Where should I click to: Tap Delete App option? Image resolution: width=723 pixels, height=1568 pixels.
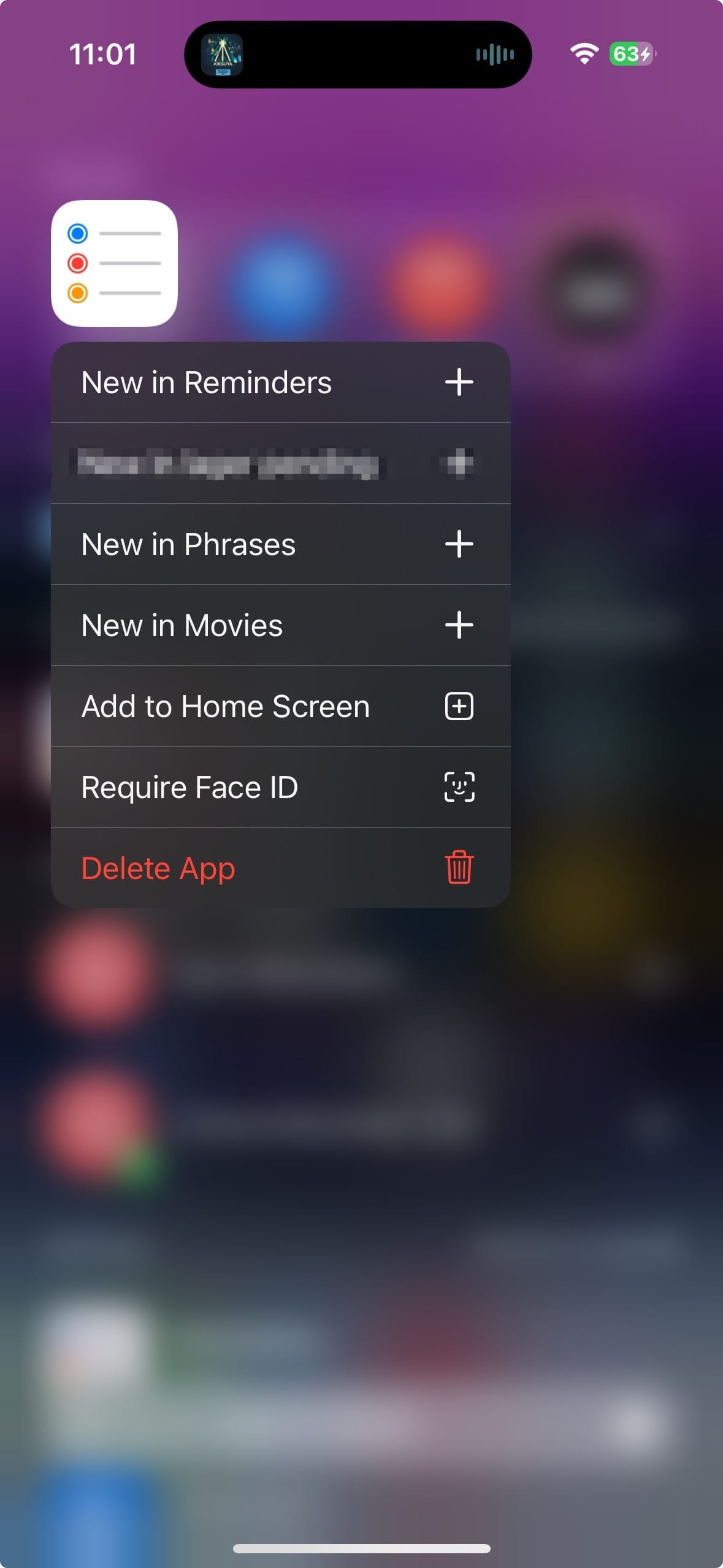pos(280,868)
